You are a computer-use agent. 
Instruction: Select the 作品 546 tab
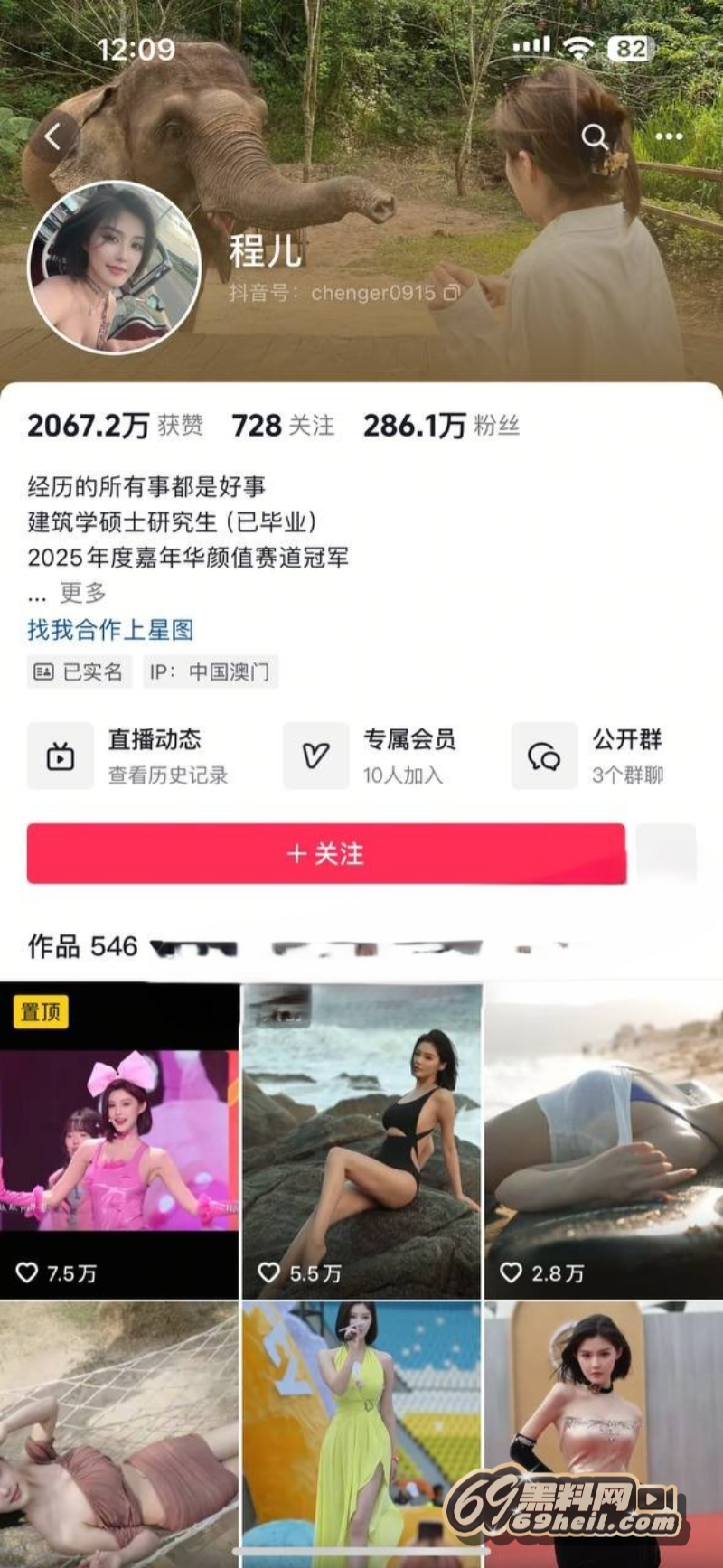pyautogui.click(x=82, y=946)
